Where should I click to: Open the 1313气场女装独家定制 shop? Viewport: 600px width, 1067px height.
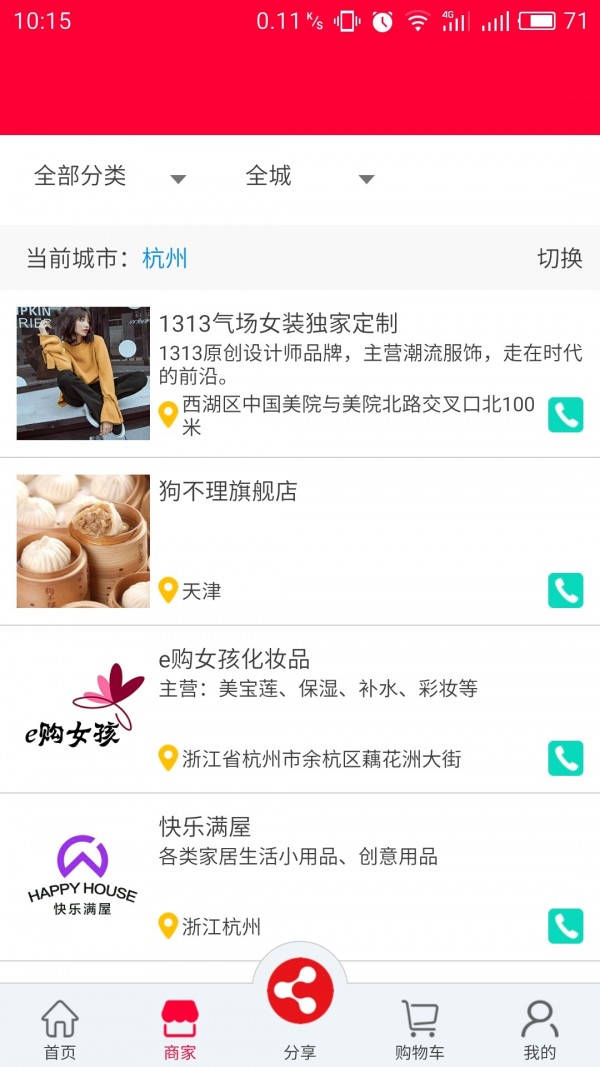pos(278,323)
